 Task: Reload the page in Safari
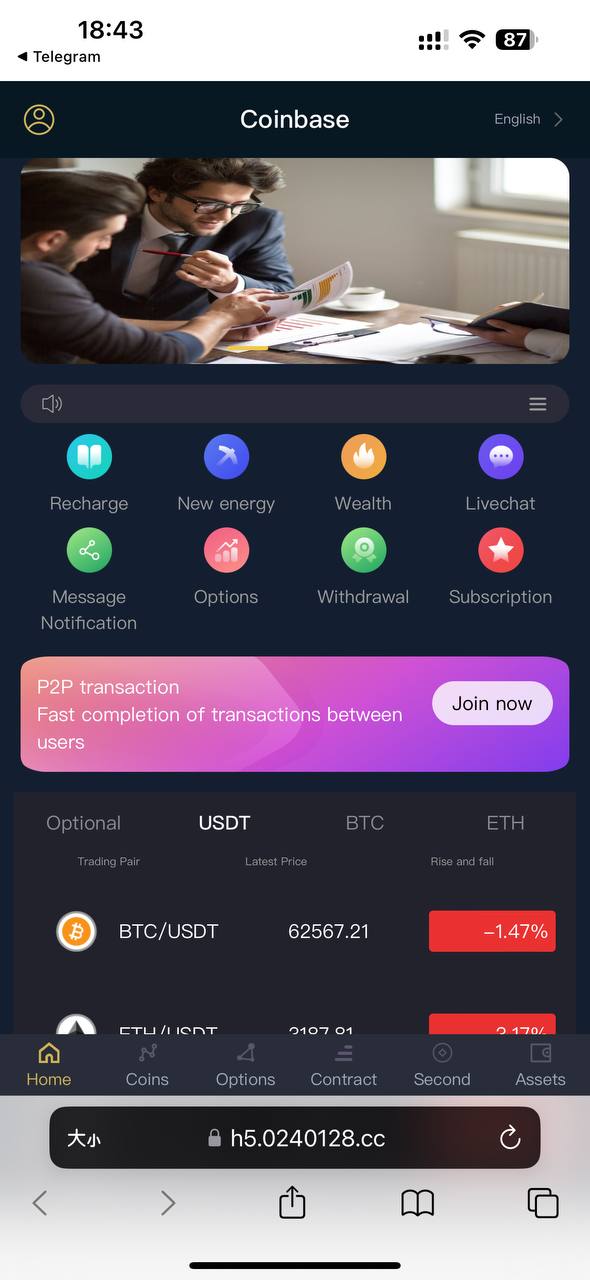tap(510, 1138)
